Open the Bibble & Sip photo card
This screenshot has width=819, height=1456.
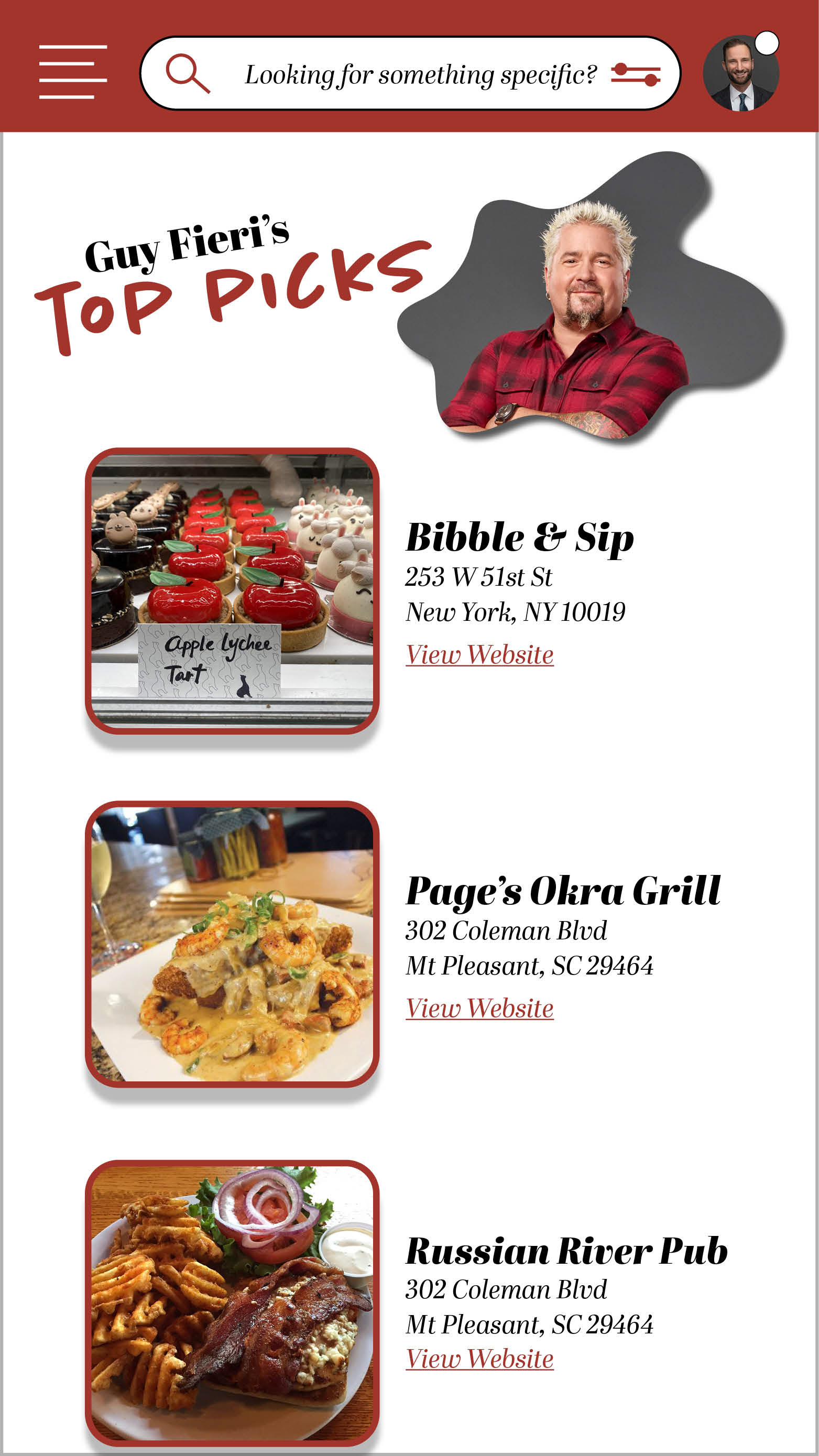tap(232, 591)
